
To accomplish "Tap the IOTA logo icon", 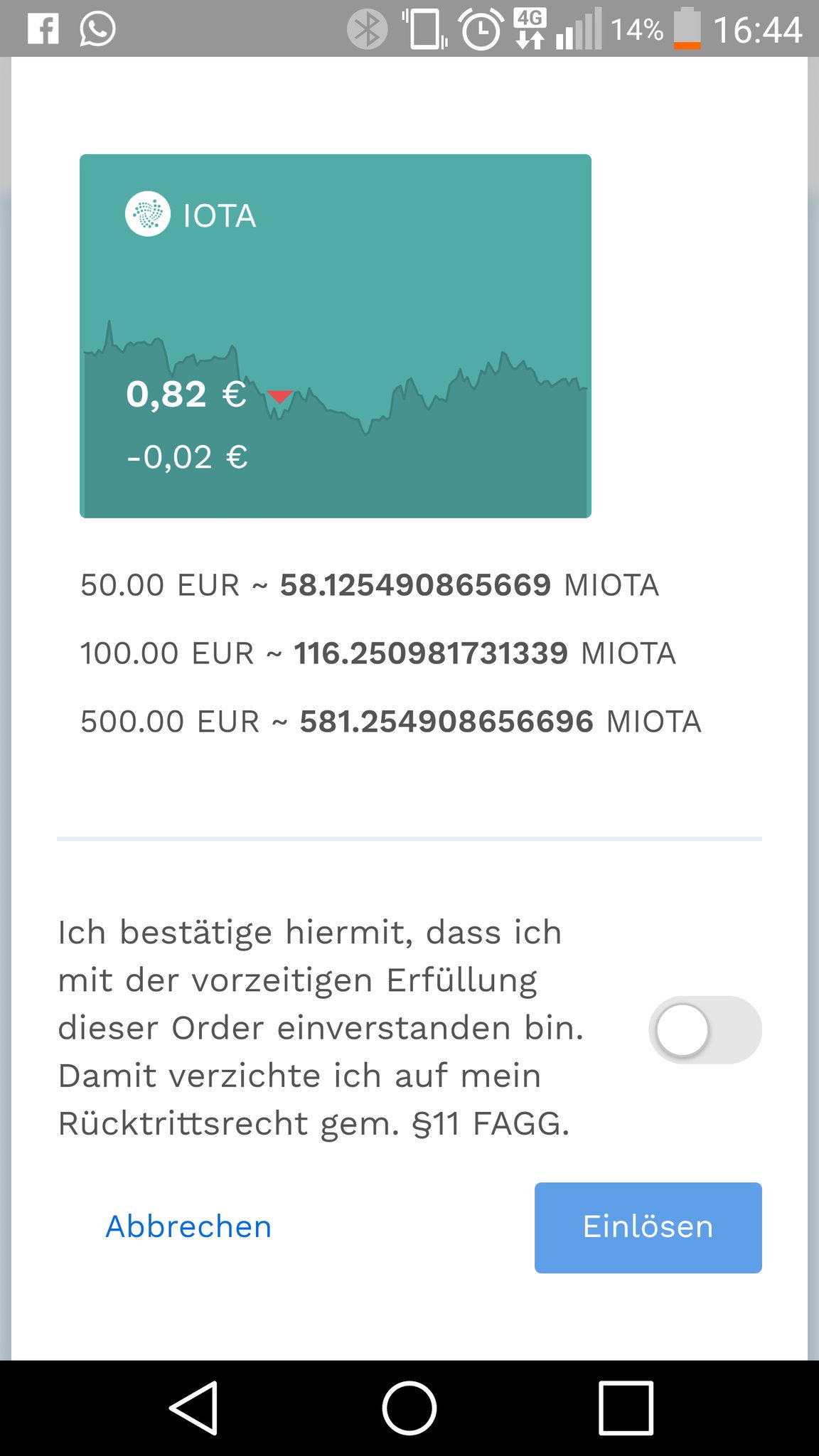I will coord(147,212).
